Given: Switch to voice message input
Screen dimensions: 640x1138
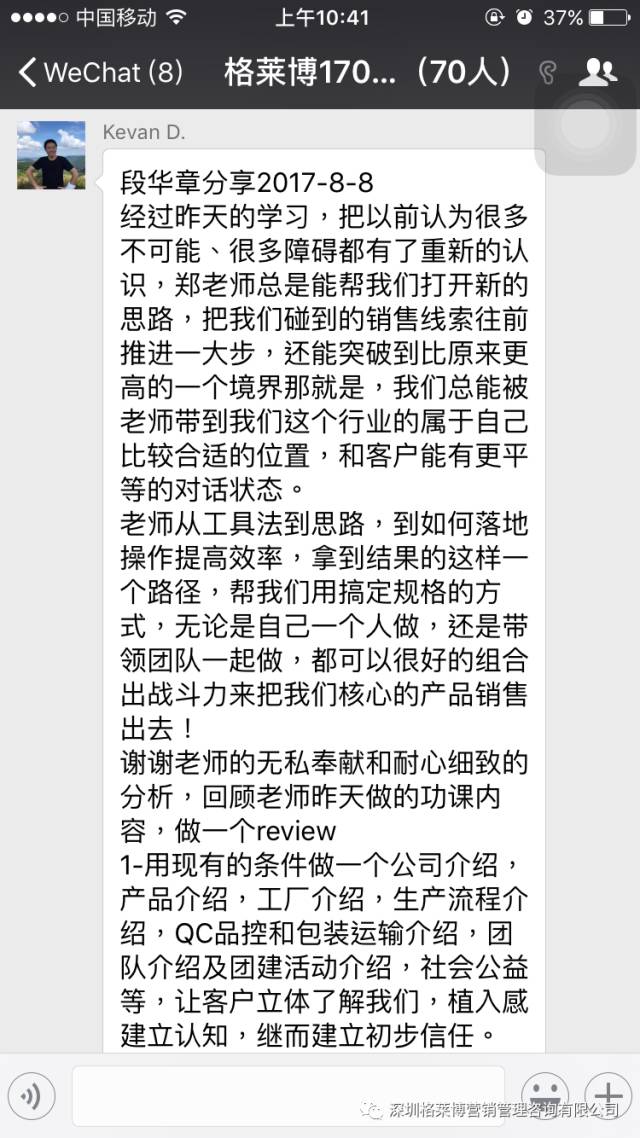Looking at the screenshot, I should (32, 1097).
